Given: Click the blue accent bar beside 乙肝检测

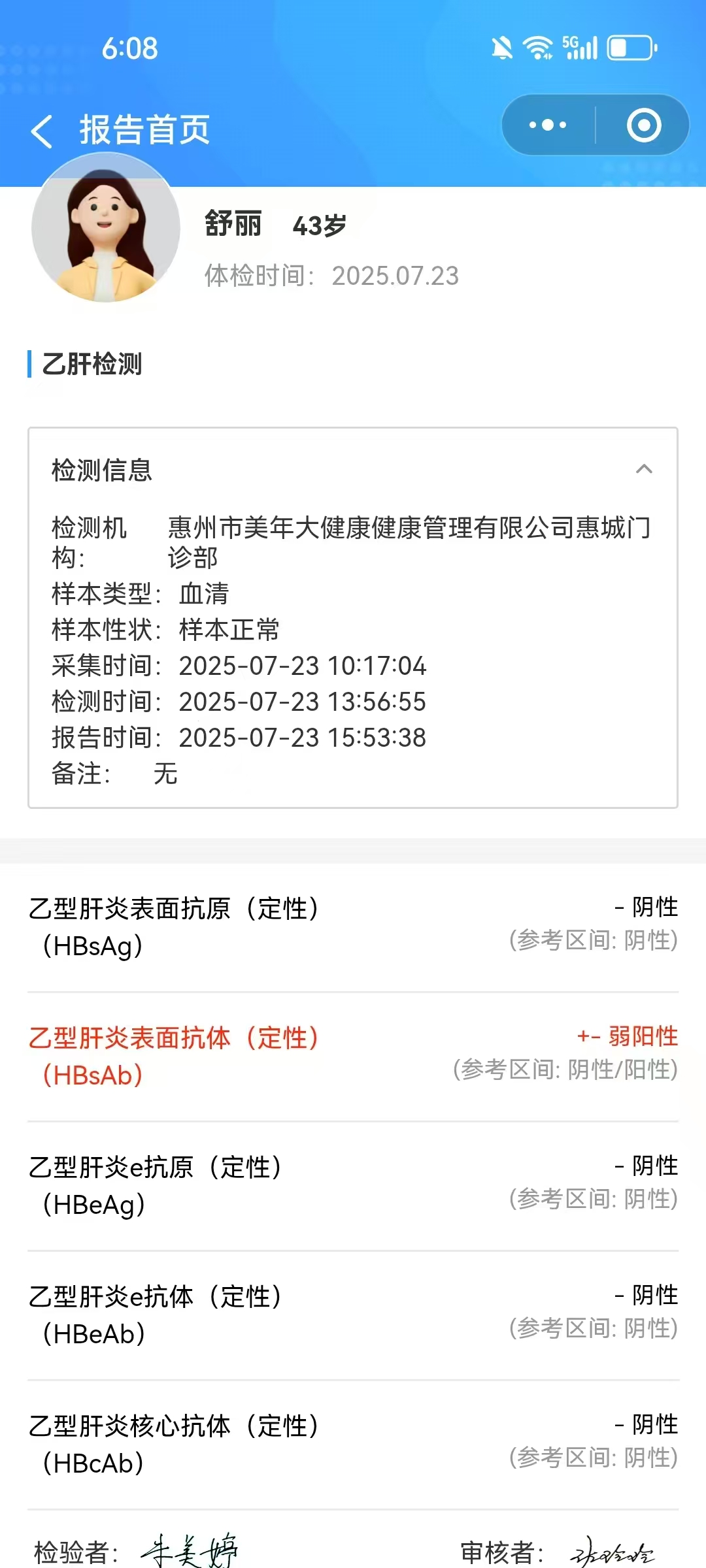Looking at the screenshot, I should click(30, 365).
